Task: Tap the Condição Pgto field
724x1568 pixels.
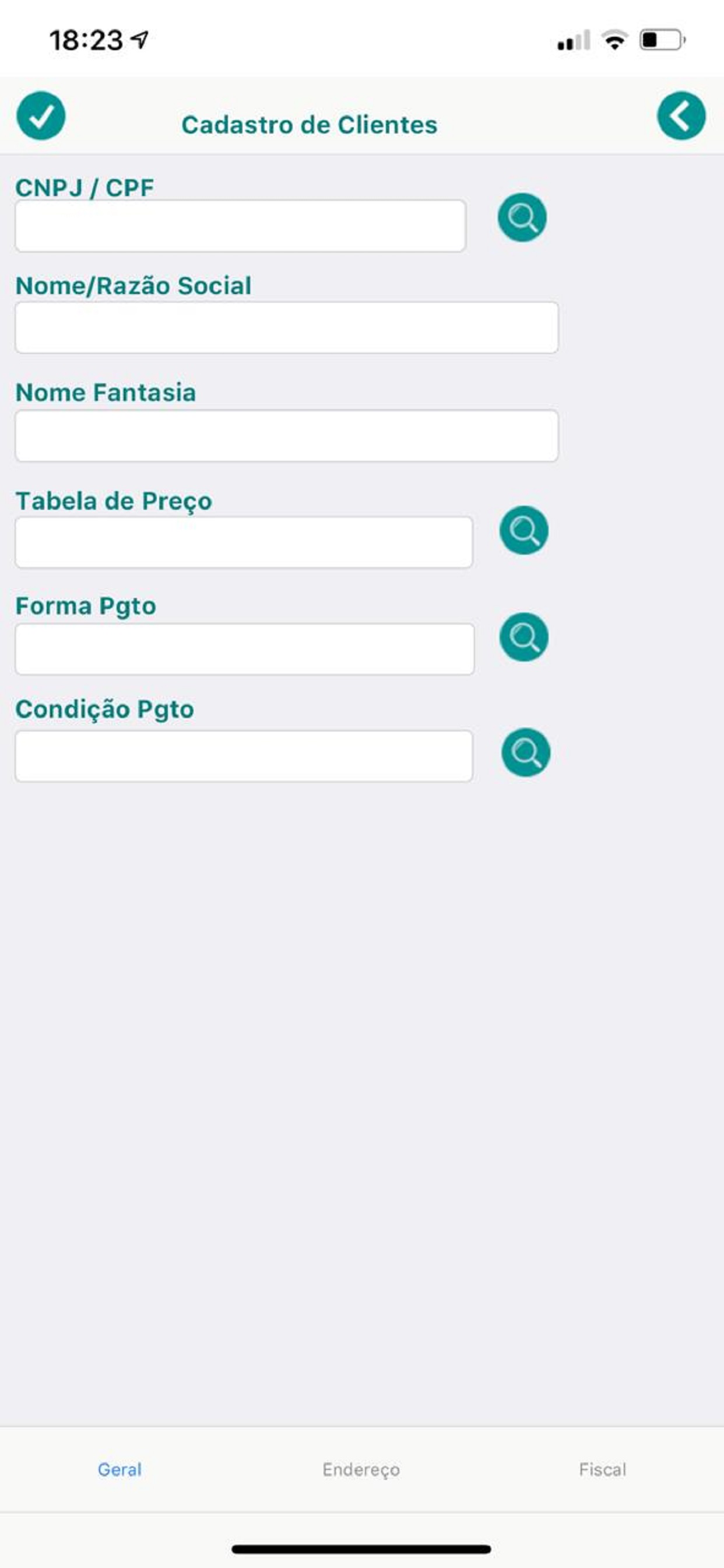Action: coord(244,756)
